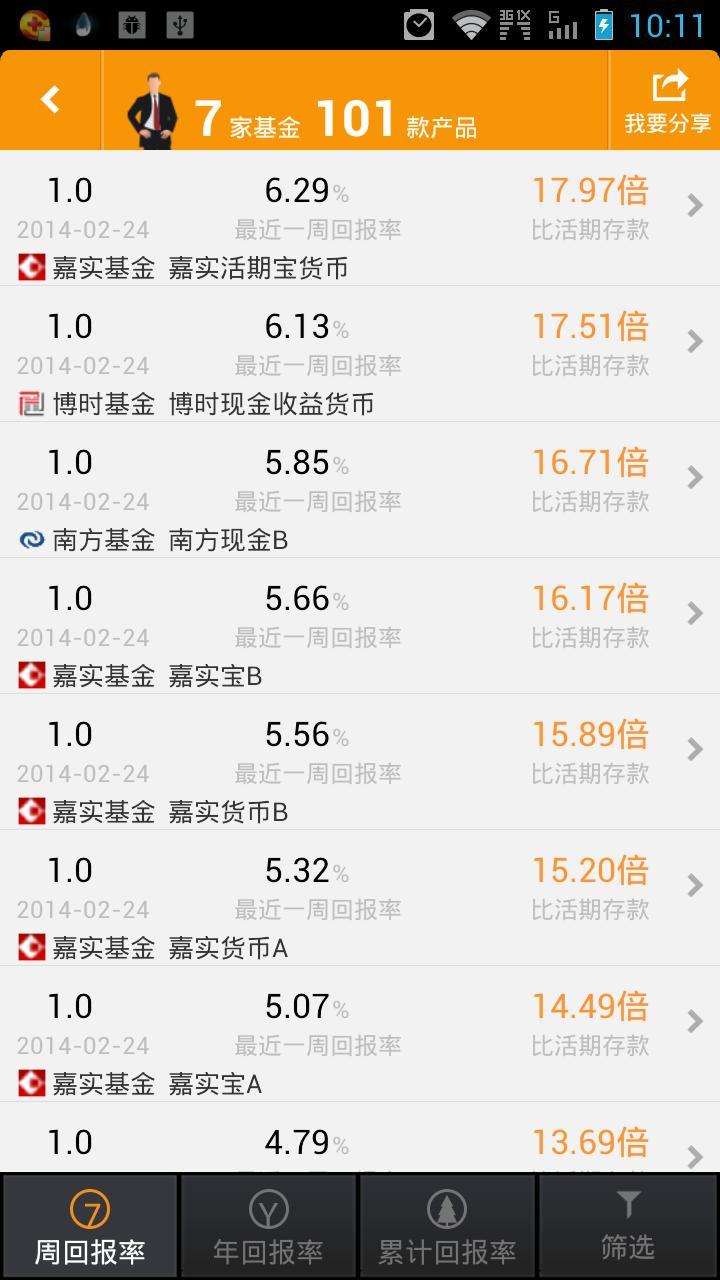Open the 嘉实宝B fund entry

point(360,626)
